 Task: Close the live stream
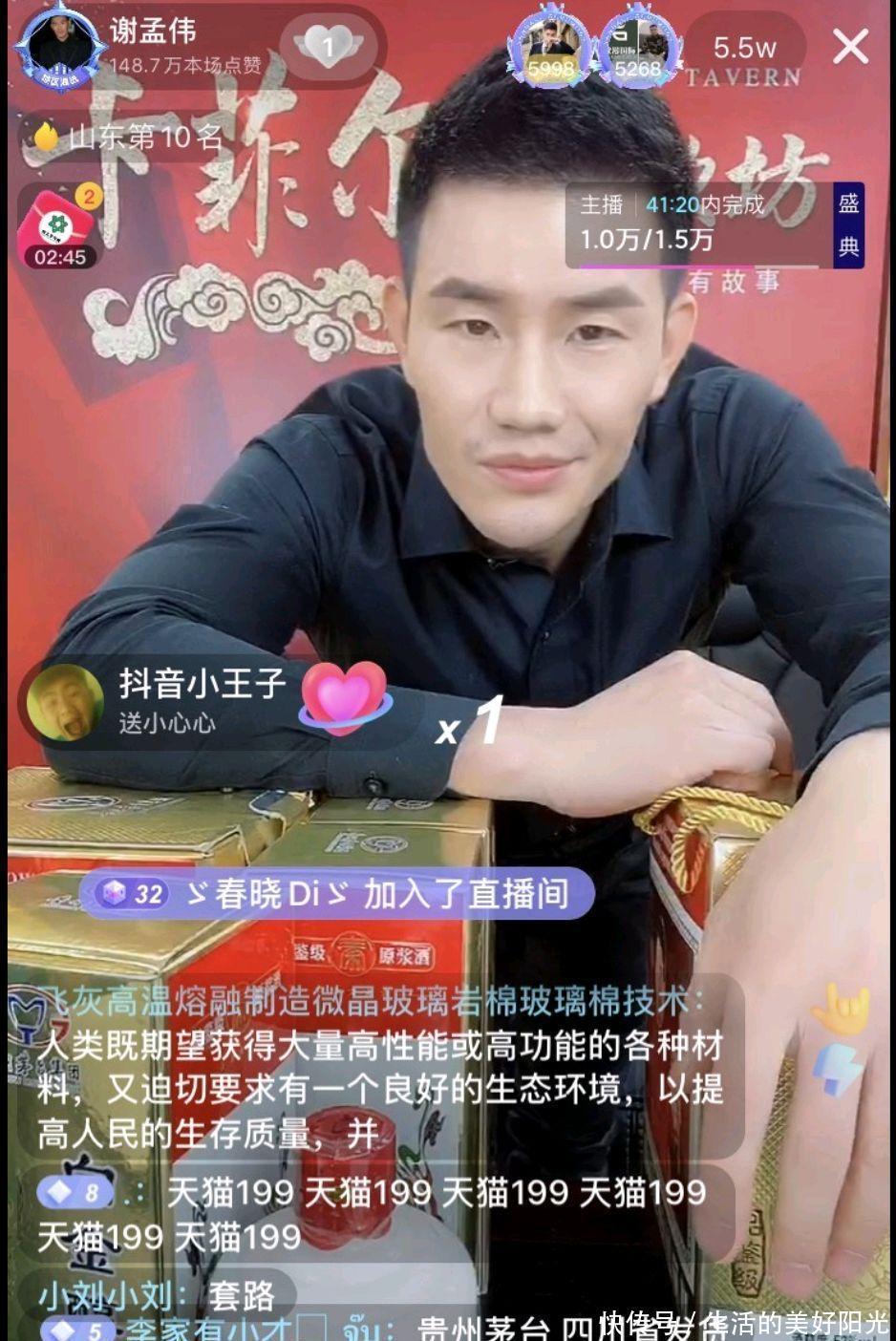(849, 47)
